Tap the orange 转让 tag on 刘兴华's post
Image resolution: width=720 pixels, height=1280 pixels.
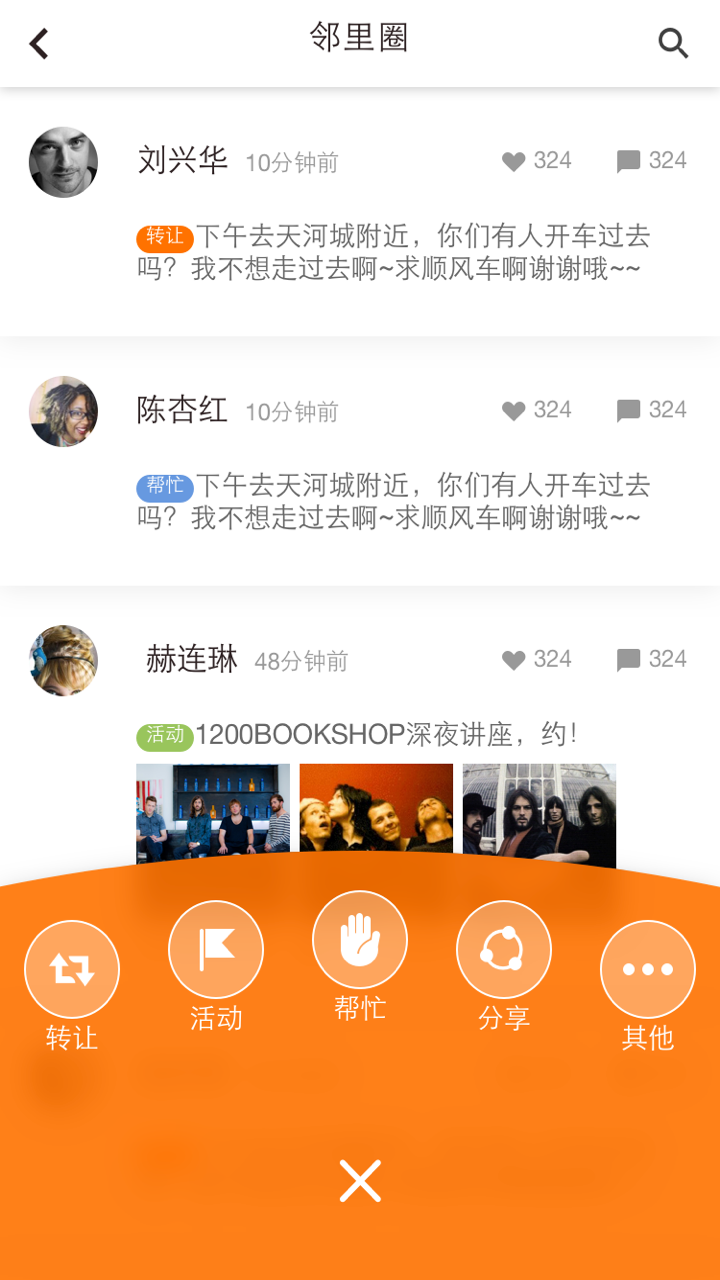[163, 238]
